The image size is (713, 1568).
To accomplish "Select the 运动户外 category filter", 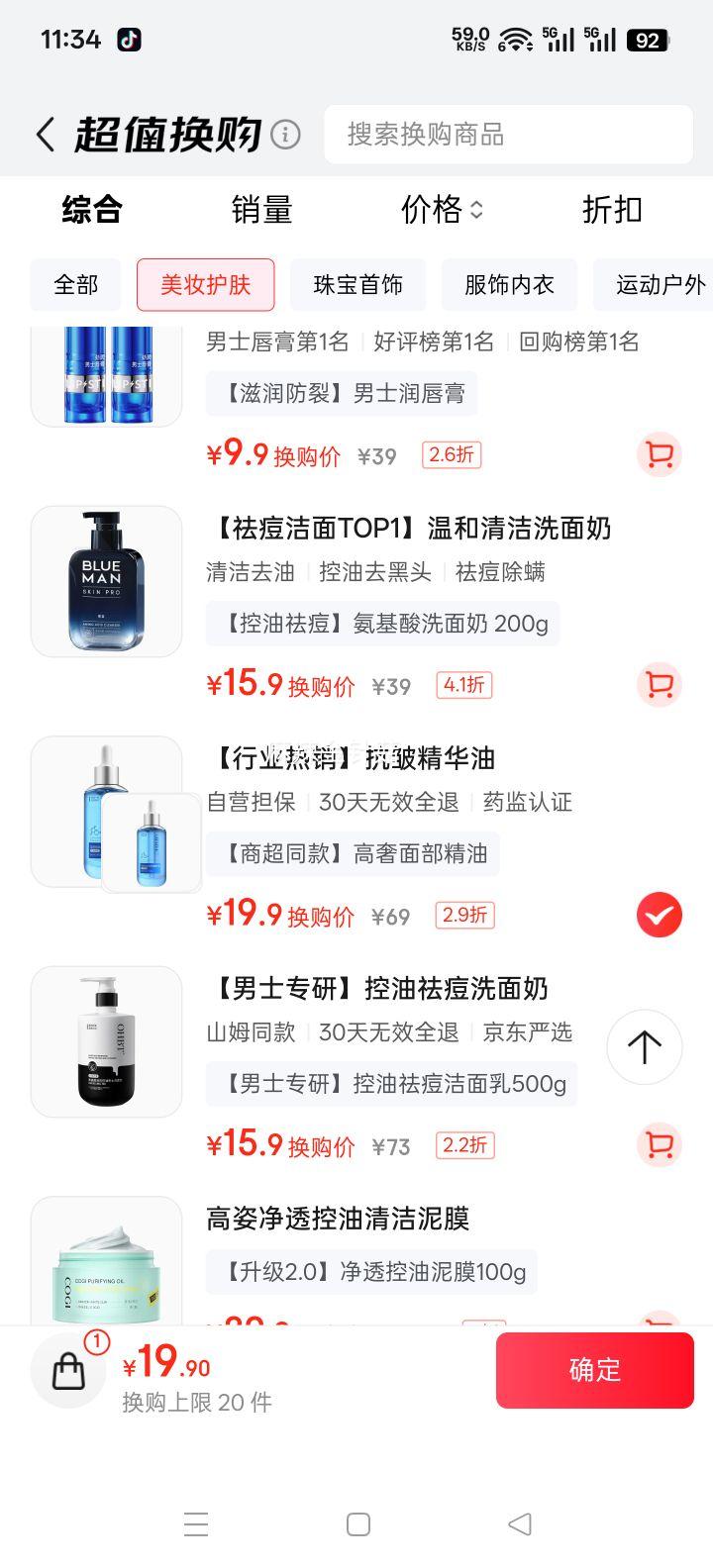I will 660,284.
